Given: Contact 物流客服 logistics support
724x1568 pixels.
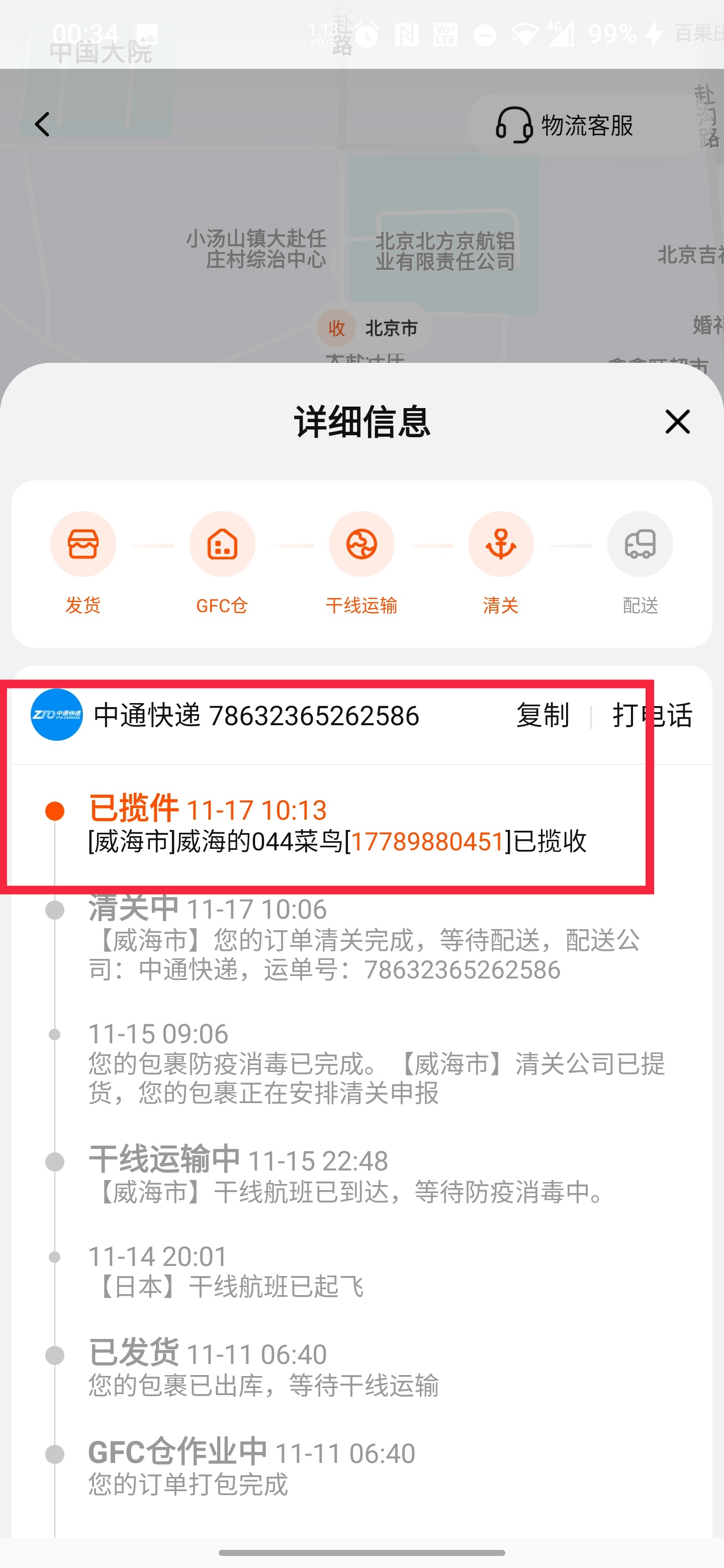Looking at the screenshot, I should [565, 126].
